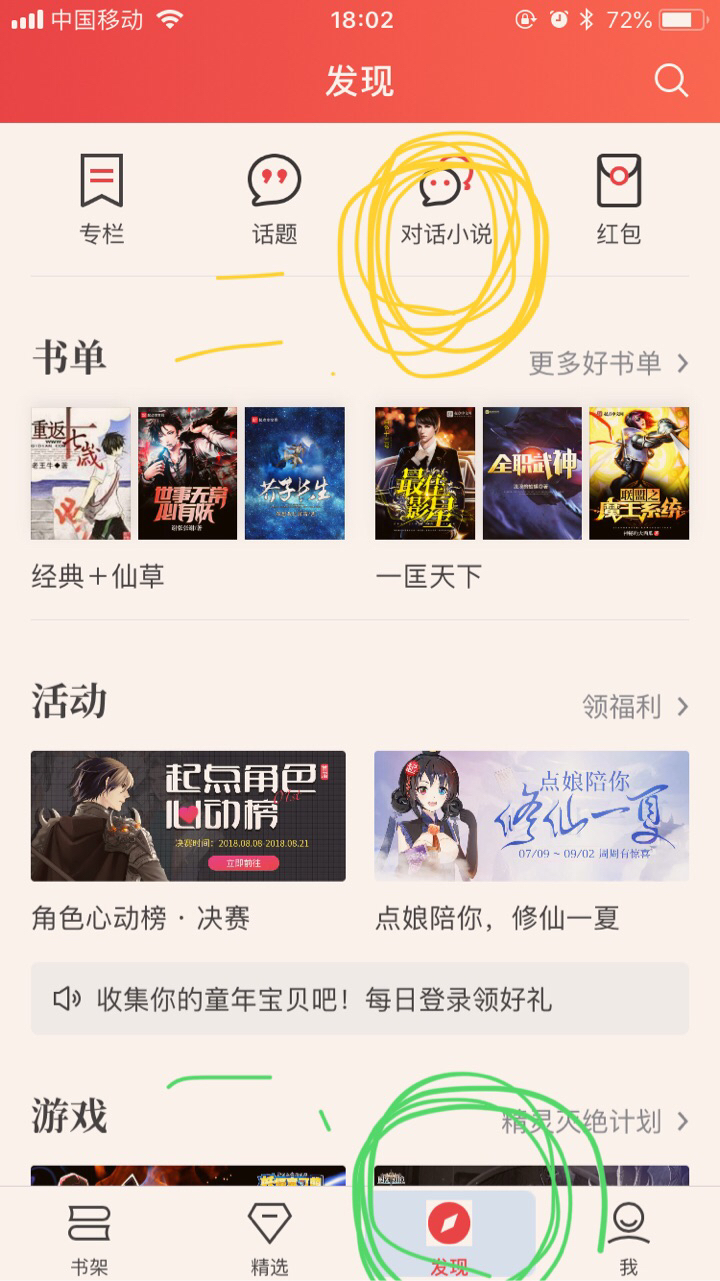Switch to the 书架 tab
This screenshot has width=720, height=1281.
pos(89,1235)
